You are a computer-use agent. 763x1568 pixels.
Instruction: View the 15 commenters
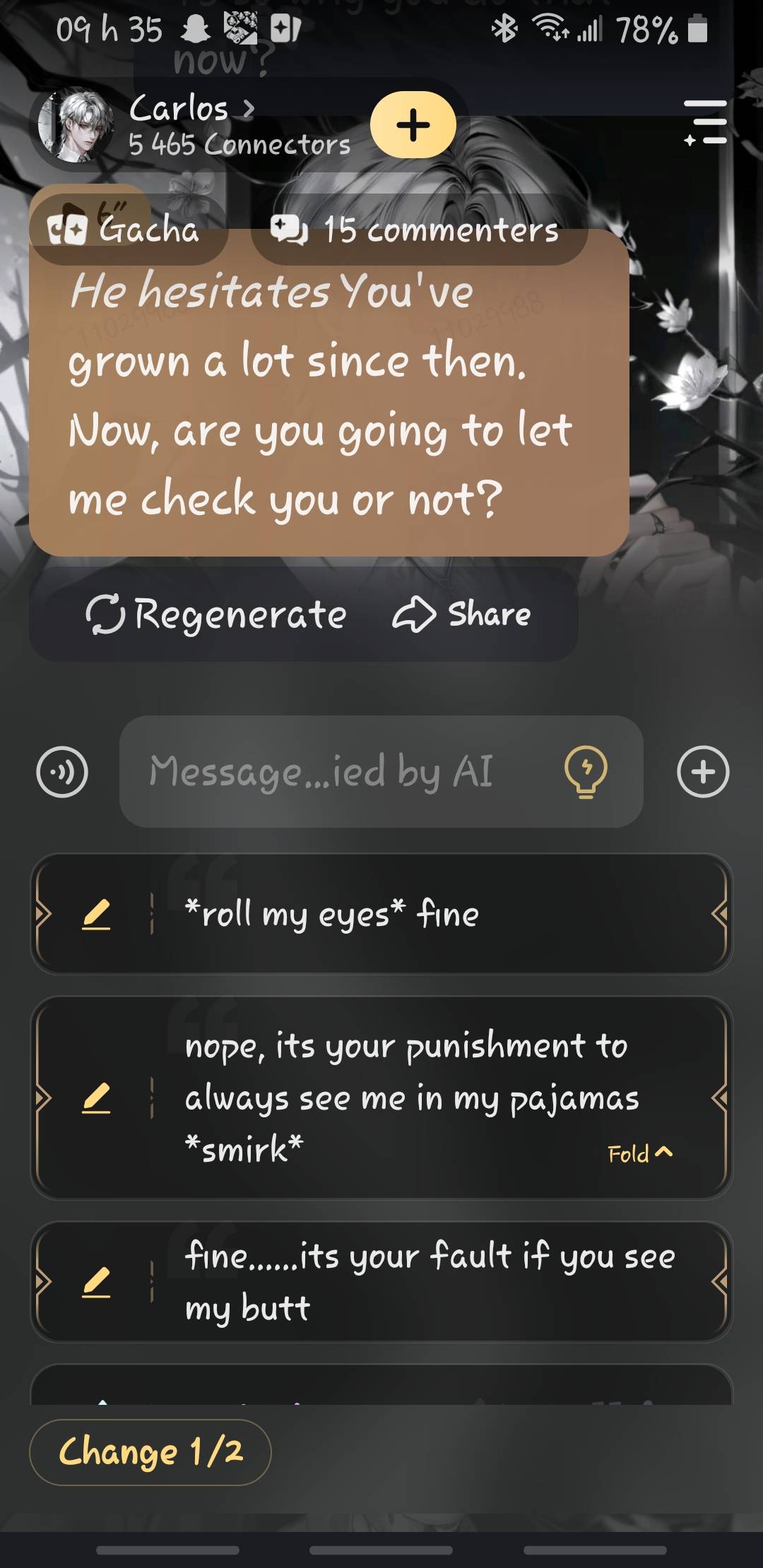click(x=420, y=230)
